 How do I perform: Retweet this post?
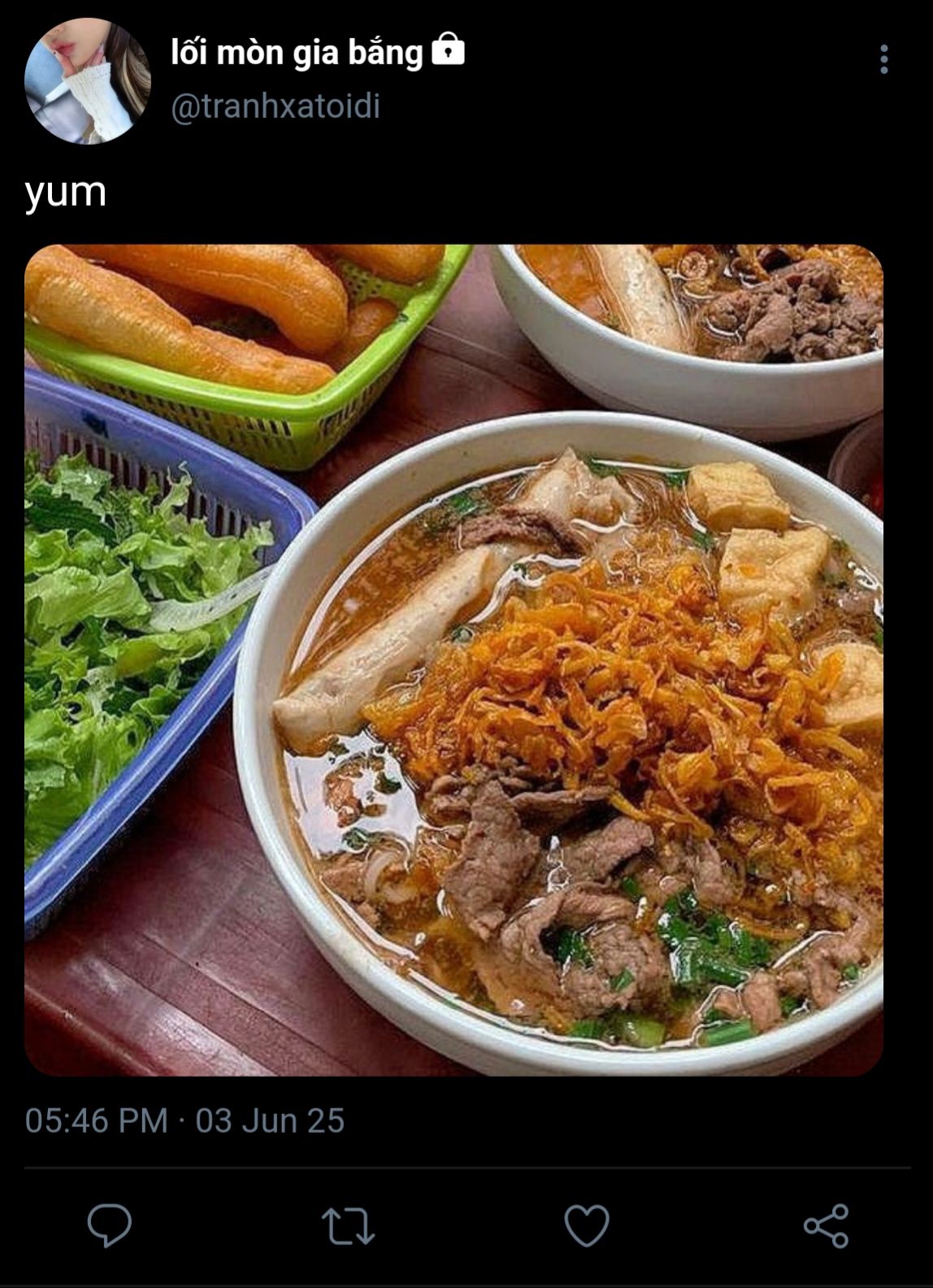348,1225
